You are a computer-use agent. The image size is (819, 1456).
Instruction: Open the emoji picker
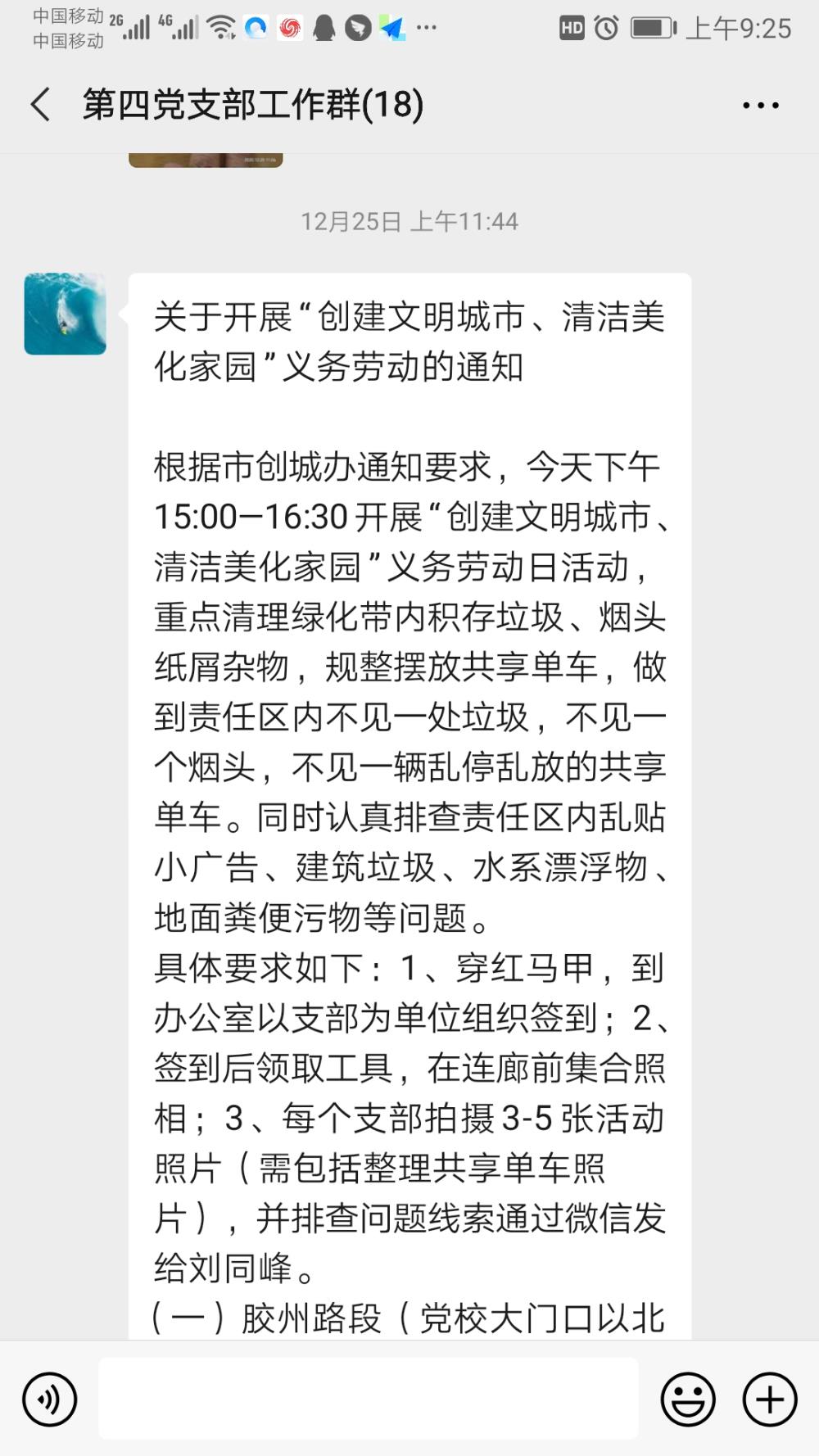point(688,1399)
